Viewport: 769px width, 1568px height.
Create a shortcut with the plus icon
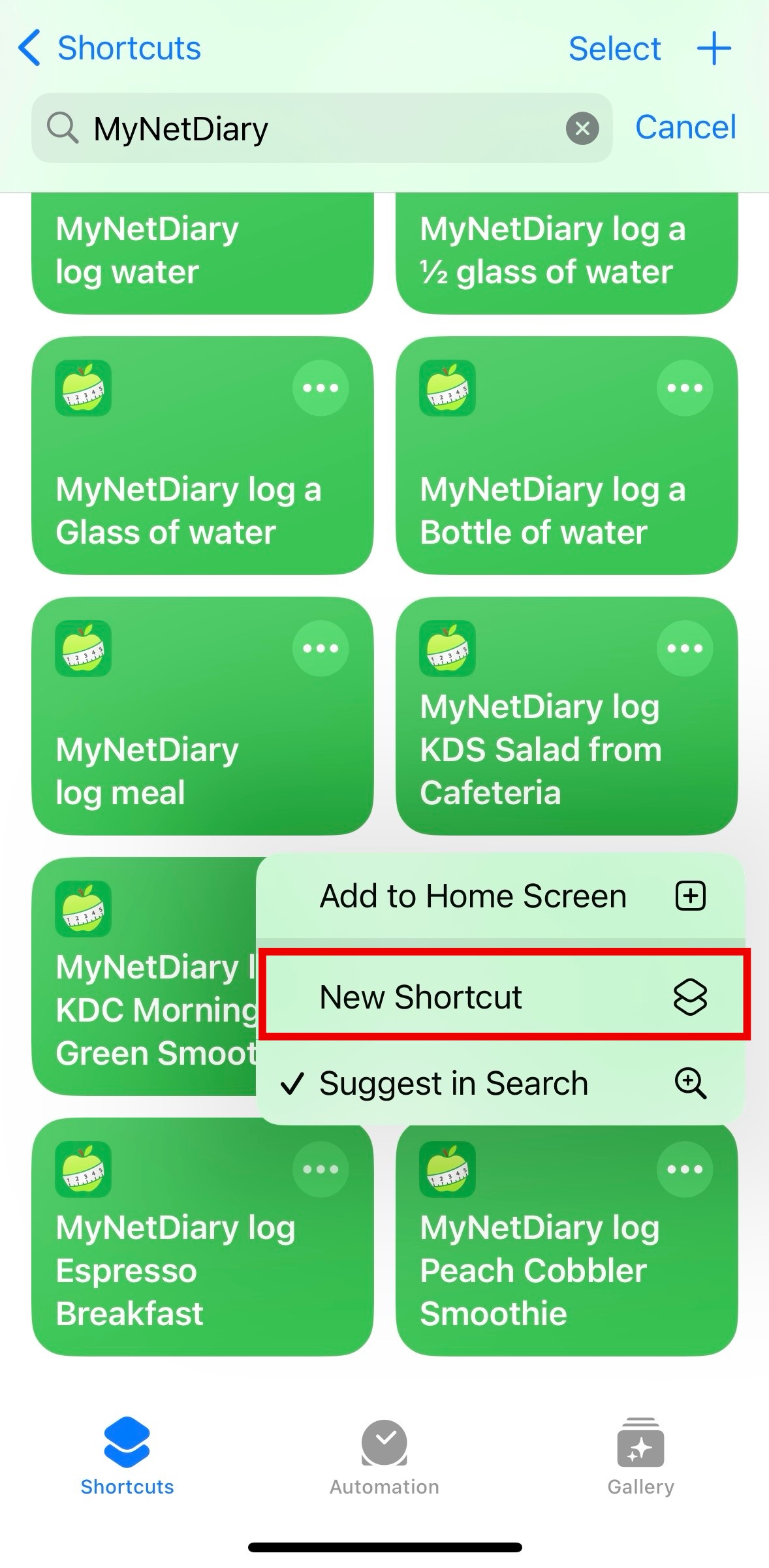pos(714,49)
